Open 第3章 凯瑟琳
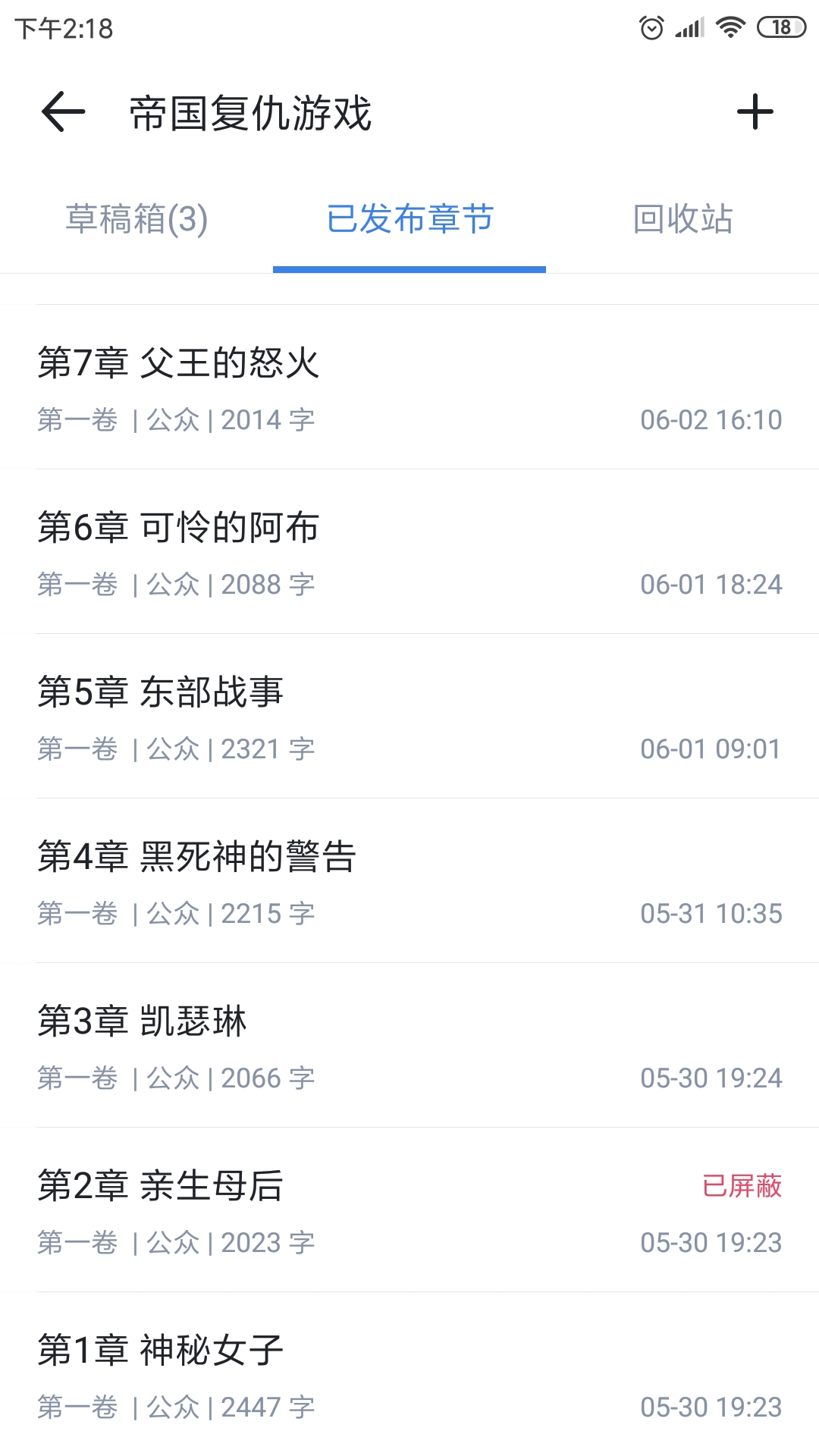Viewport: 819px width, 1456px height. tap(409, 1045)
